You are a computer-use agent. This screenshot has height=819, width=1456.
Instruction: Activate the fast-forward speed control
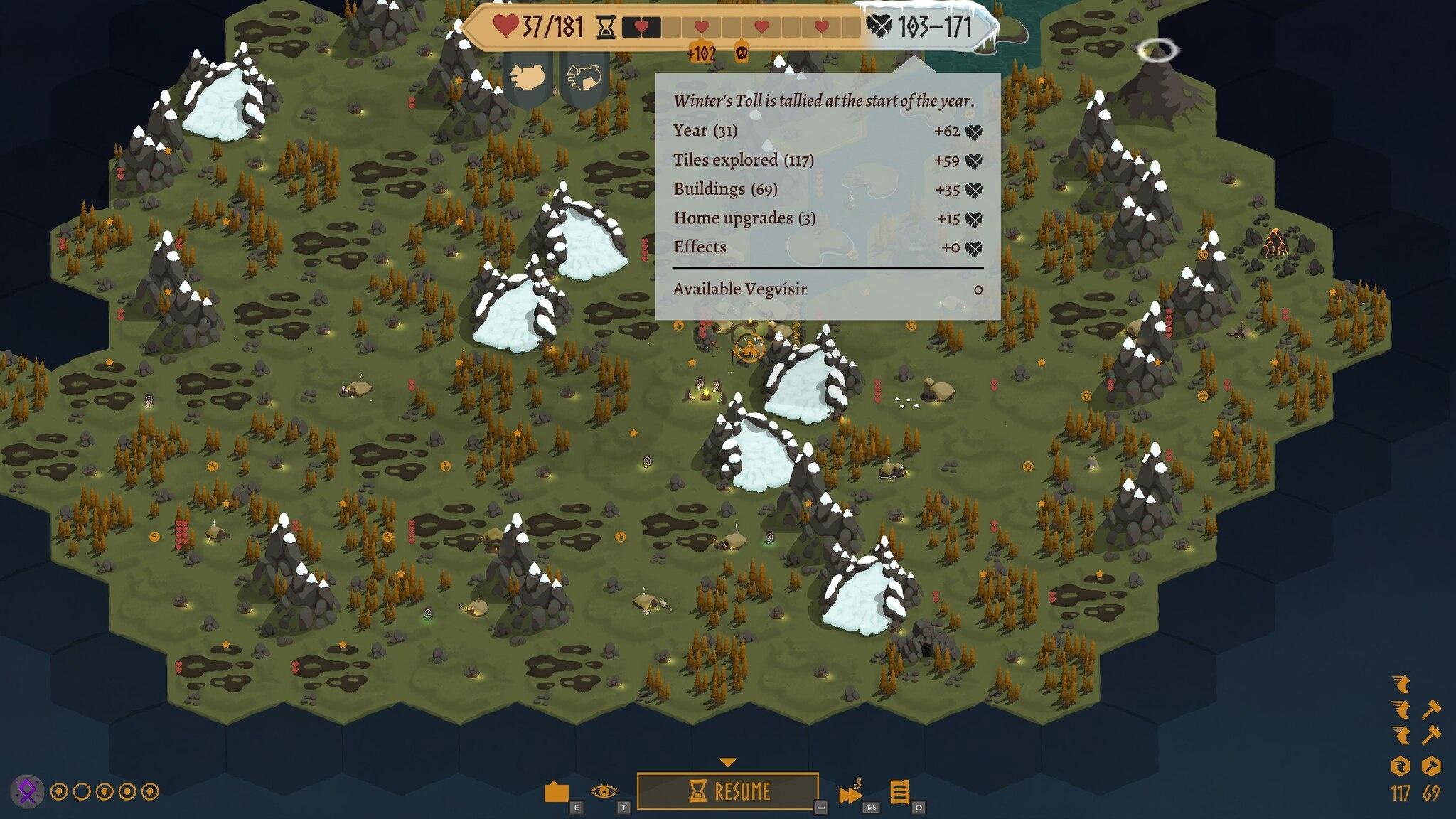coord(850,793)
